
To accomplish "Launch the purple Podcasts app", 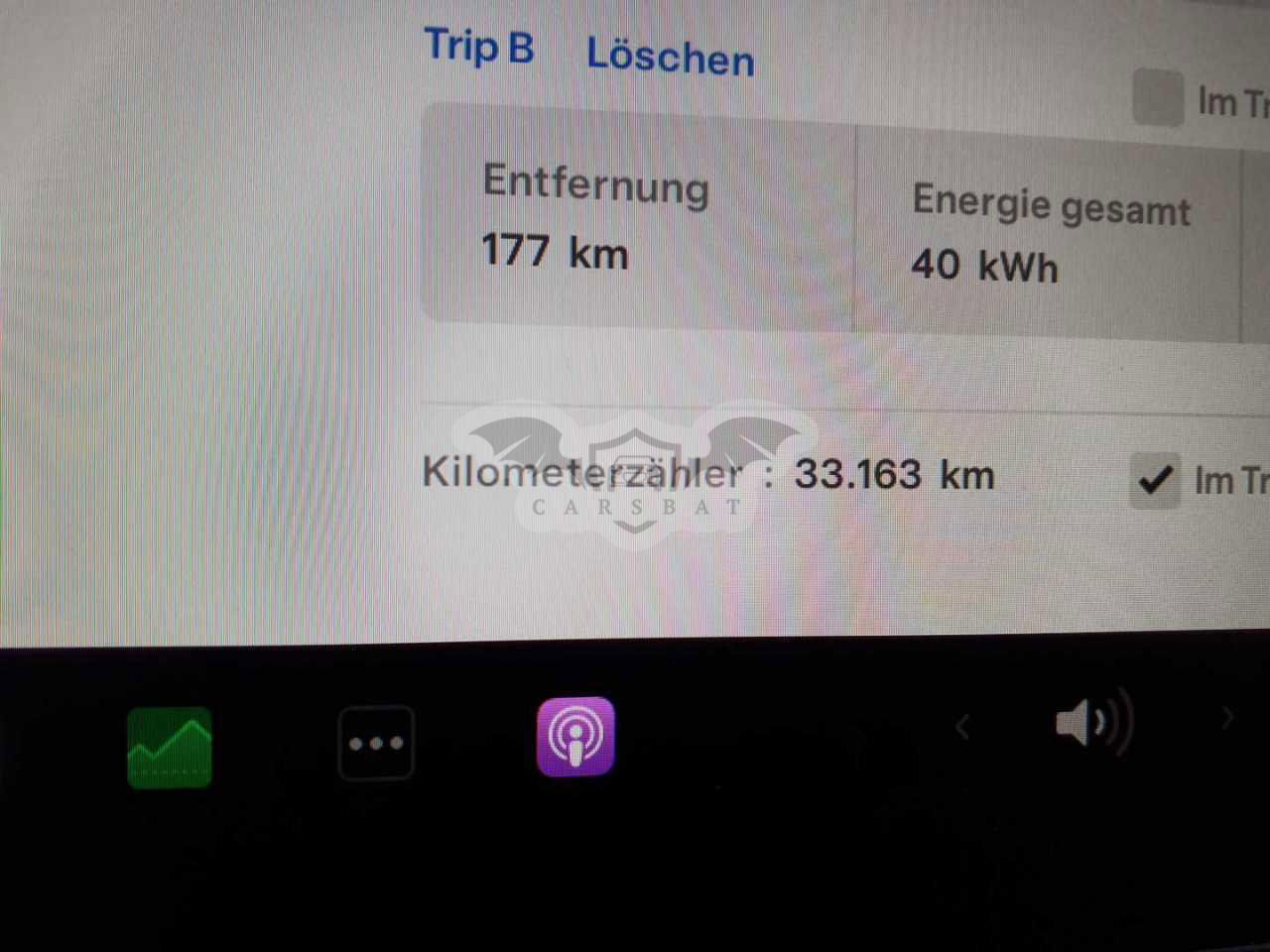I will (575, 737).
